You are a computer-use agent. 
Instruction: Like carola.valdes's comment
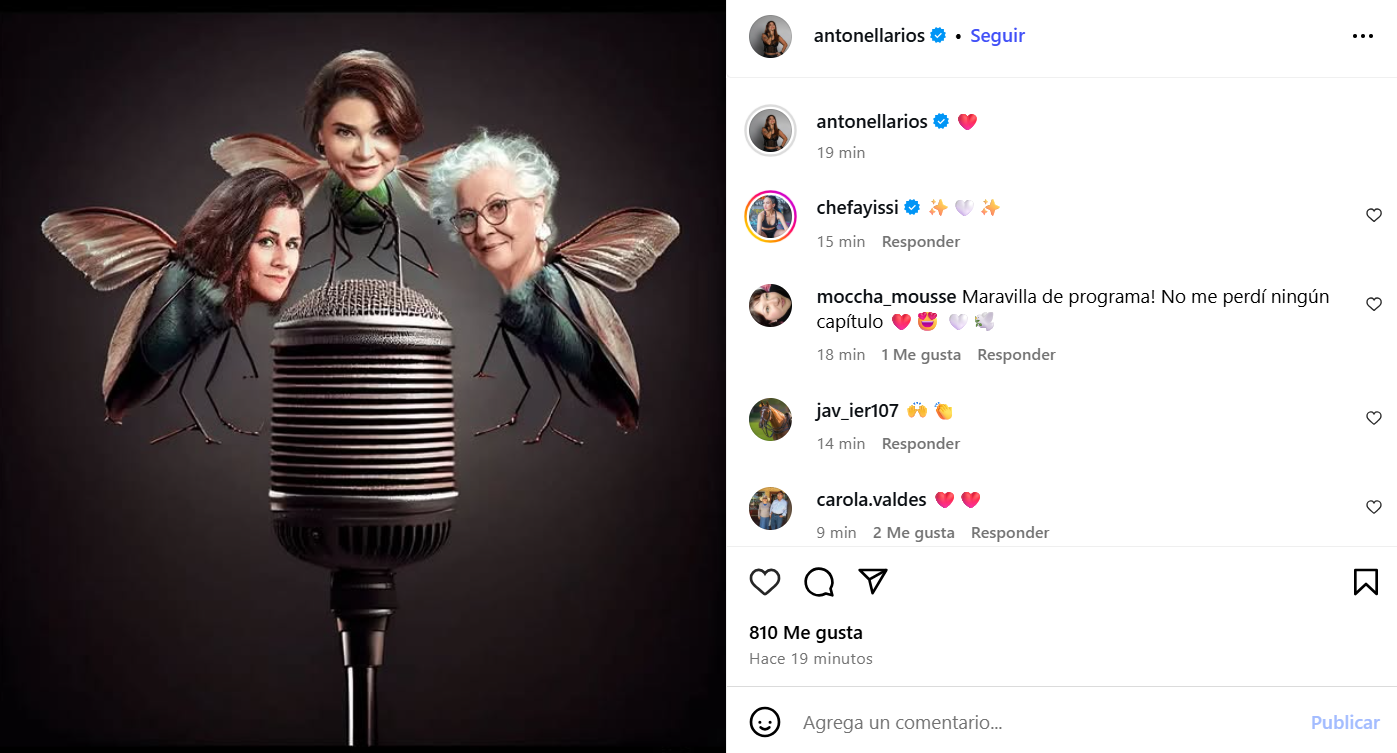click(1374, 507)
